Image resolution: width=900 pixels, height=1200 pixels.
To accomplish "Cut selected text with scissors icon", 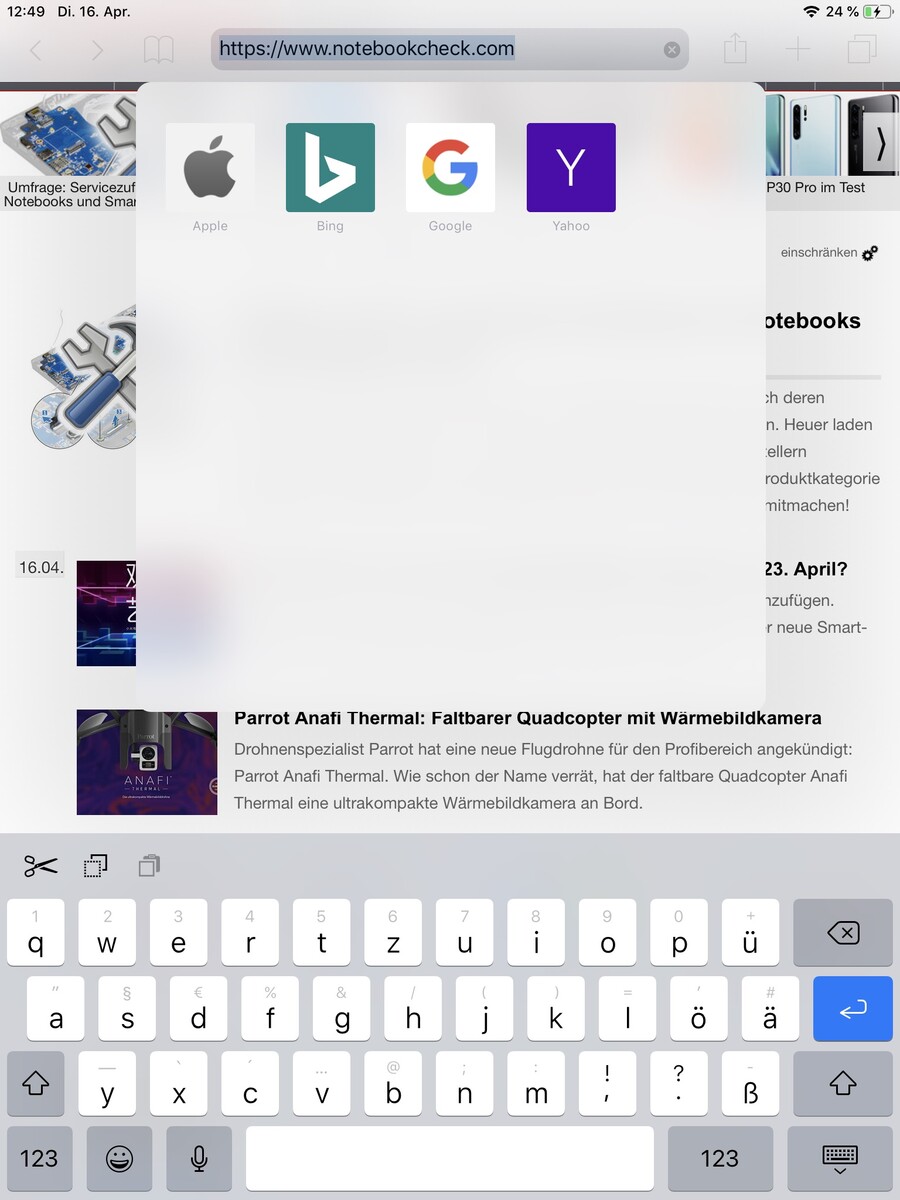I will pos(41,866).
